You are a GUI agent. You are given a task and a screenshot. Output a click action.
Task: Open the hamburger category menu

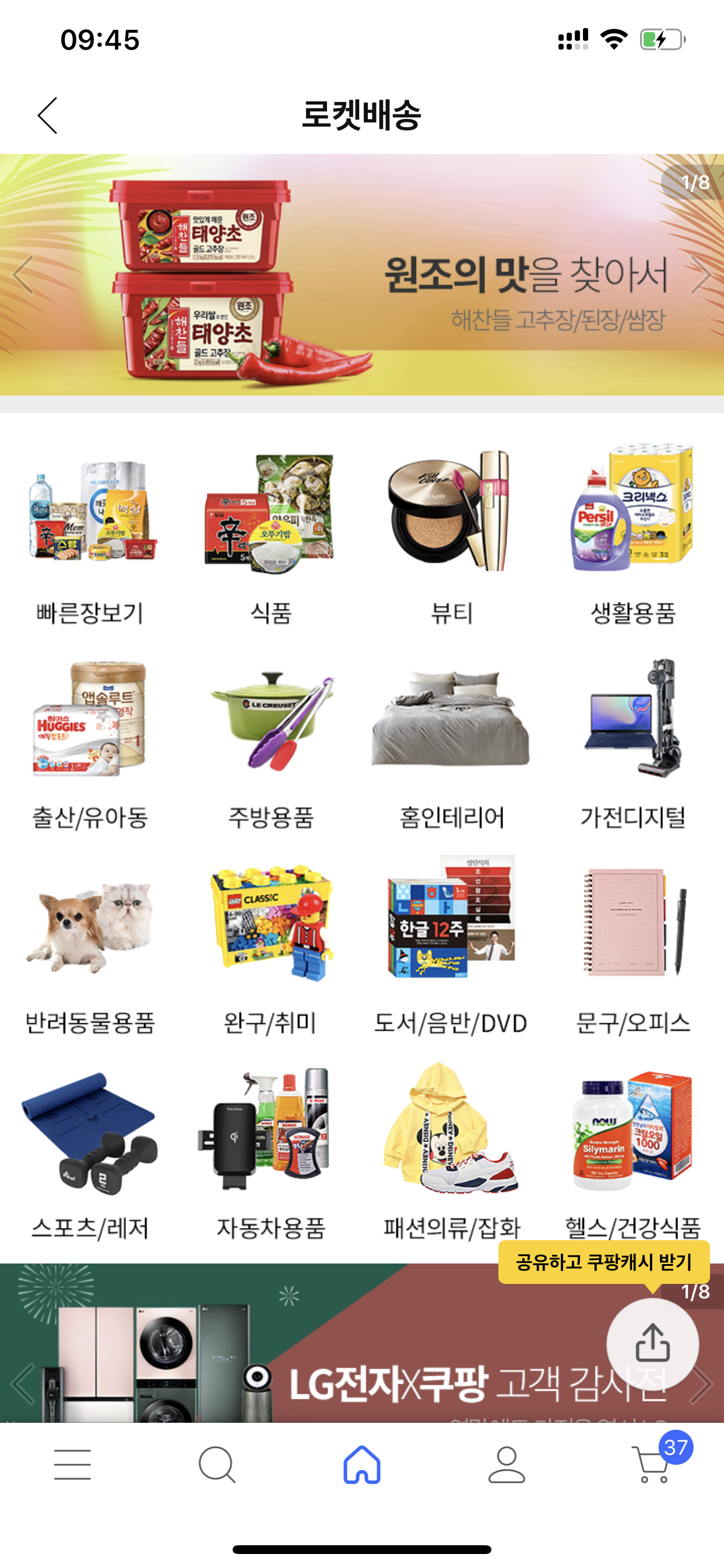point(72,1465)
